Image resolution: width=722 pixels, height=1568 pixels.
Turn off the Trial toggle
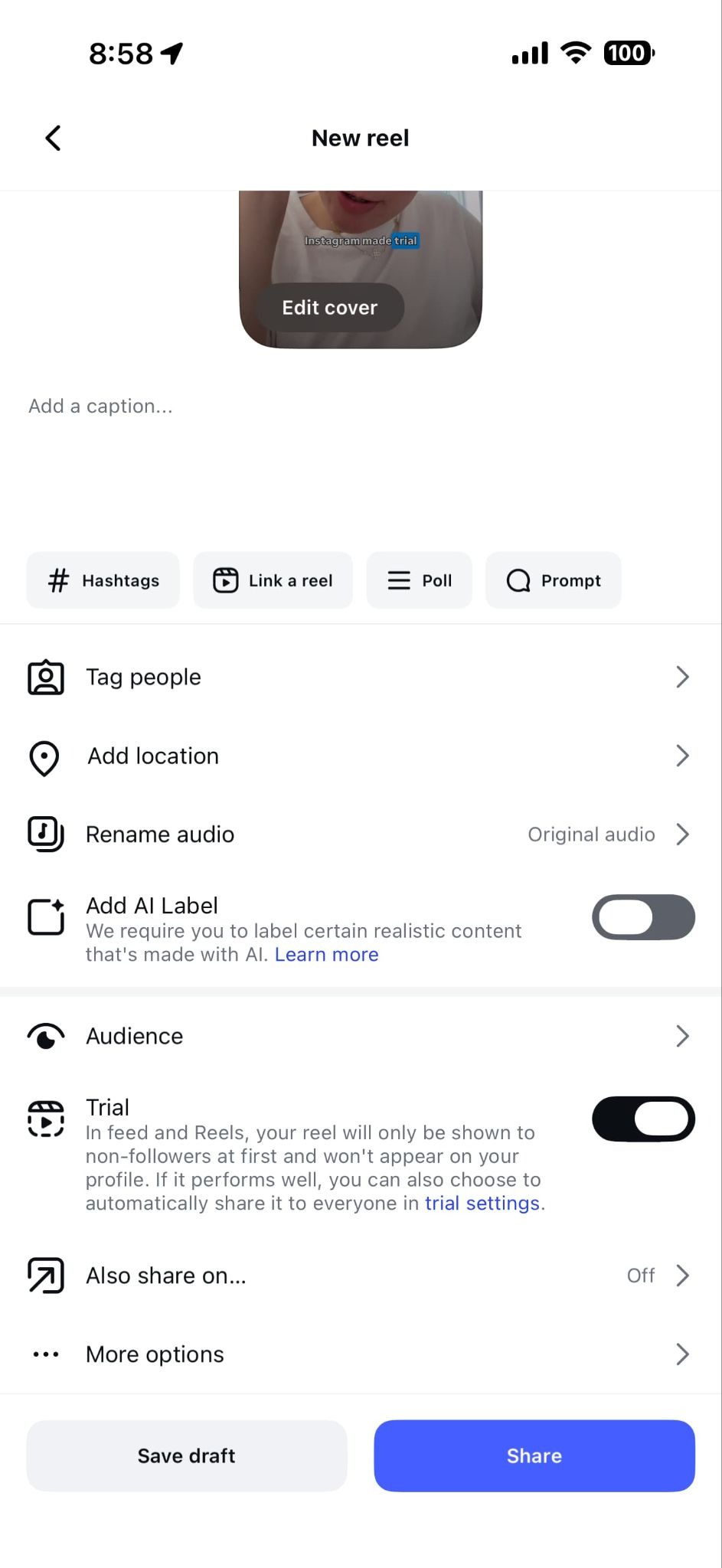point(643,1119)
